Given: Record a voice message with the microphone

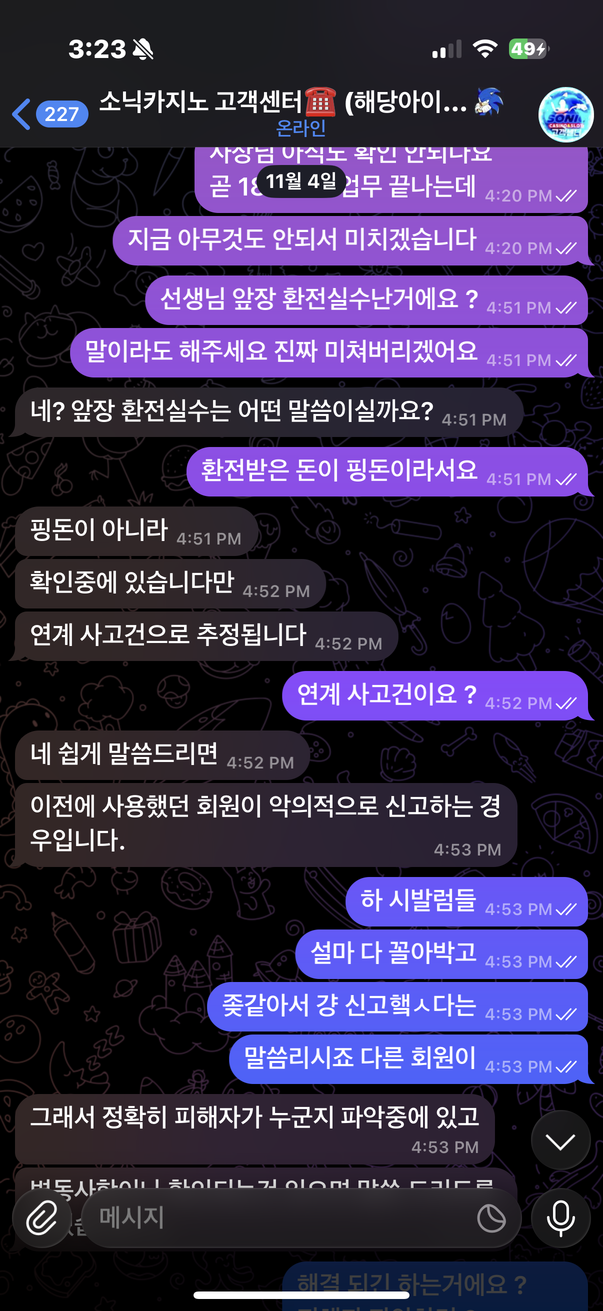Looking at the screenshot, I should tap(560, 1217).
